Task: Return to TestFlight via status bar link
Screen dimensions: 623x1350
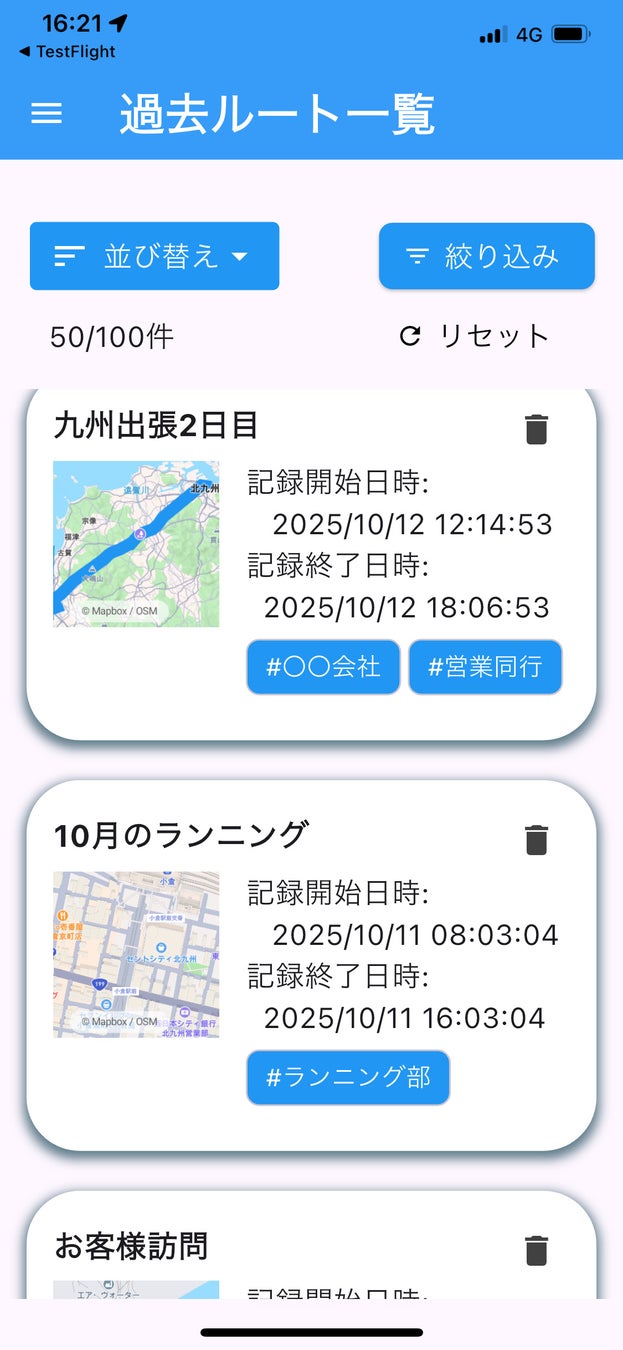Action: coord(67,52)
